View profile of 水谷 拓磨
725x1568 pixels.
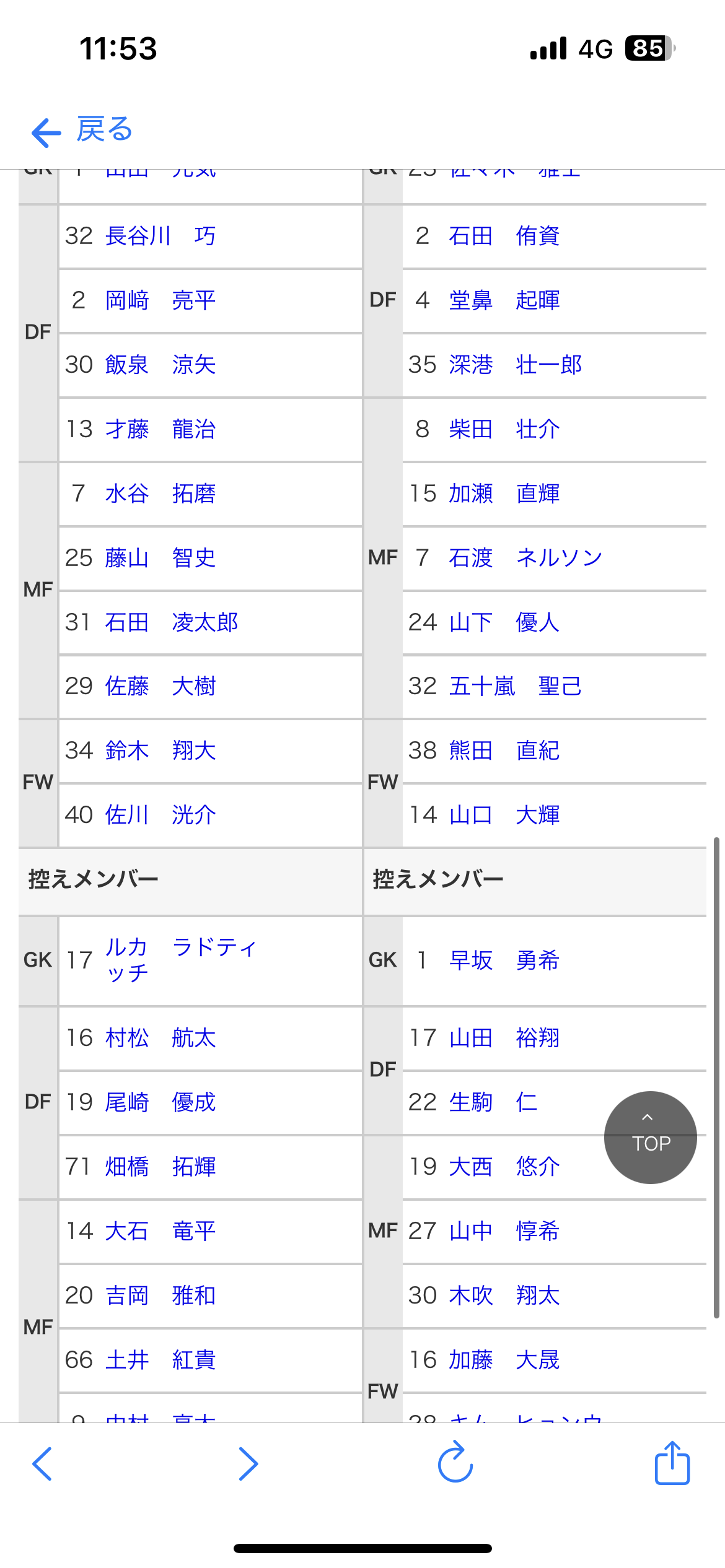point(160,494)
